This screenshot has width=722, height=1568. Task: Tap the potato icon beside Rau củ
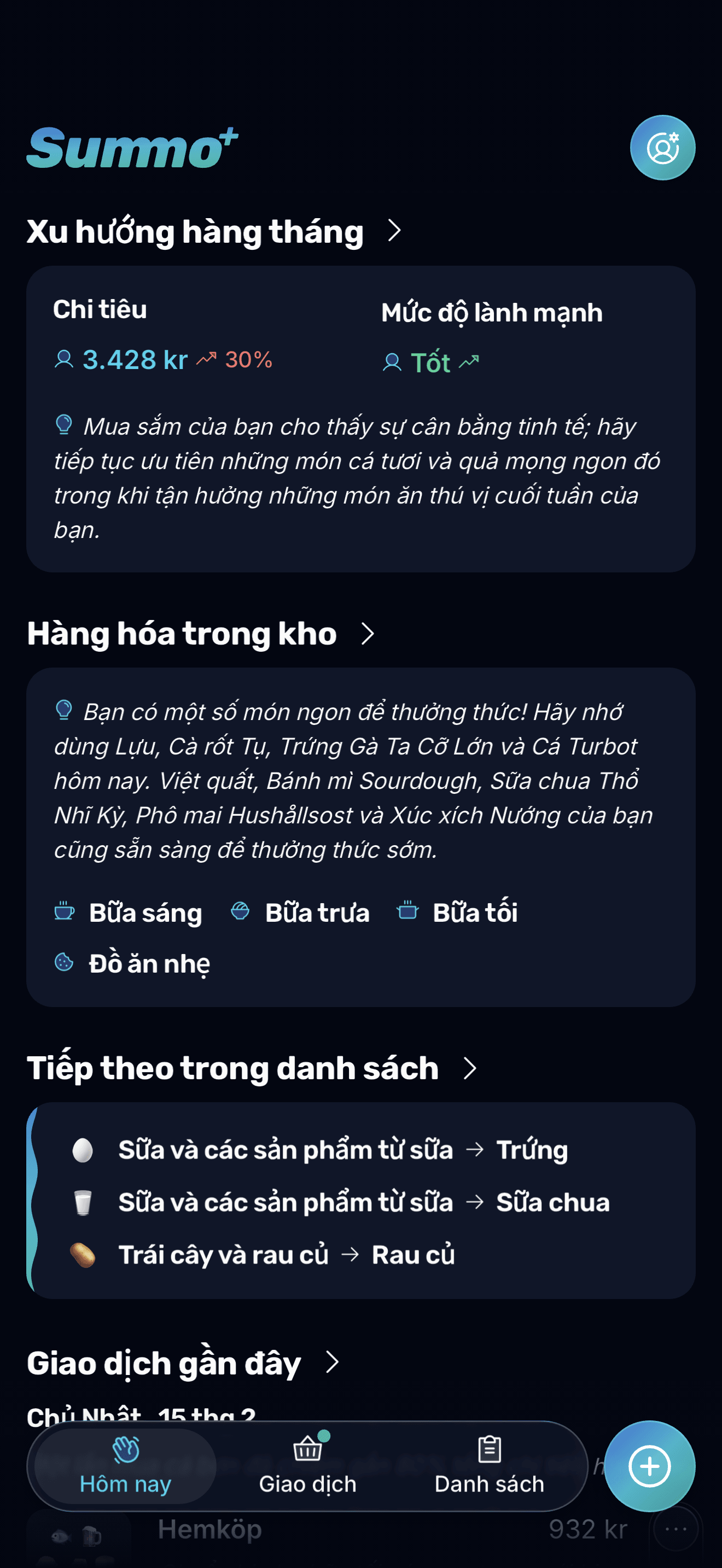(x=83, y=1254)
